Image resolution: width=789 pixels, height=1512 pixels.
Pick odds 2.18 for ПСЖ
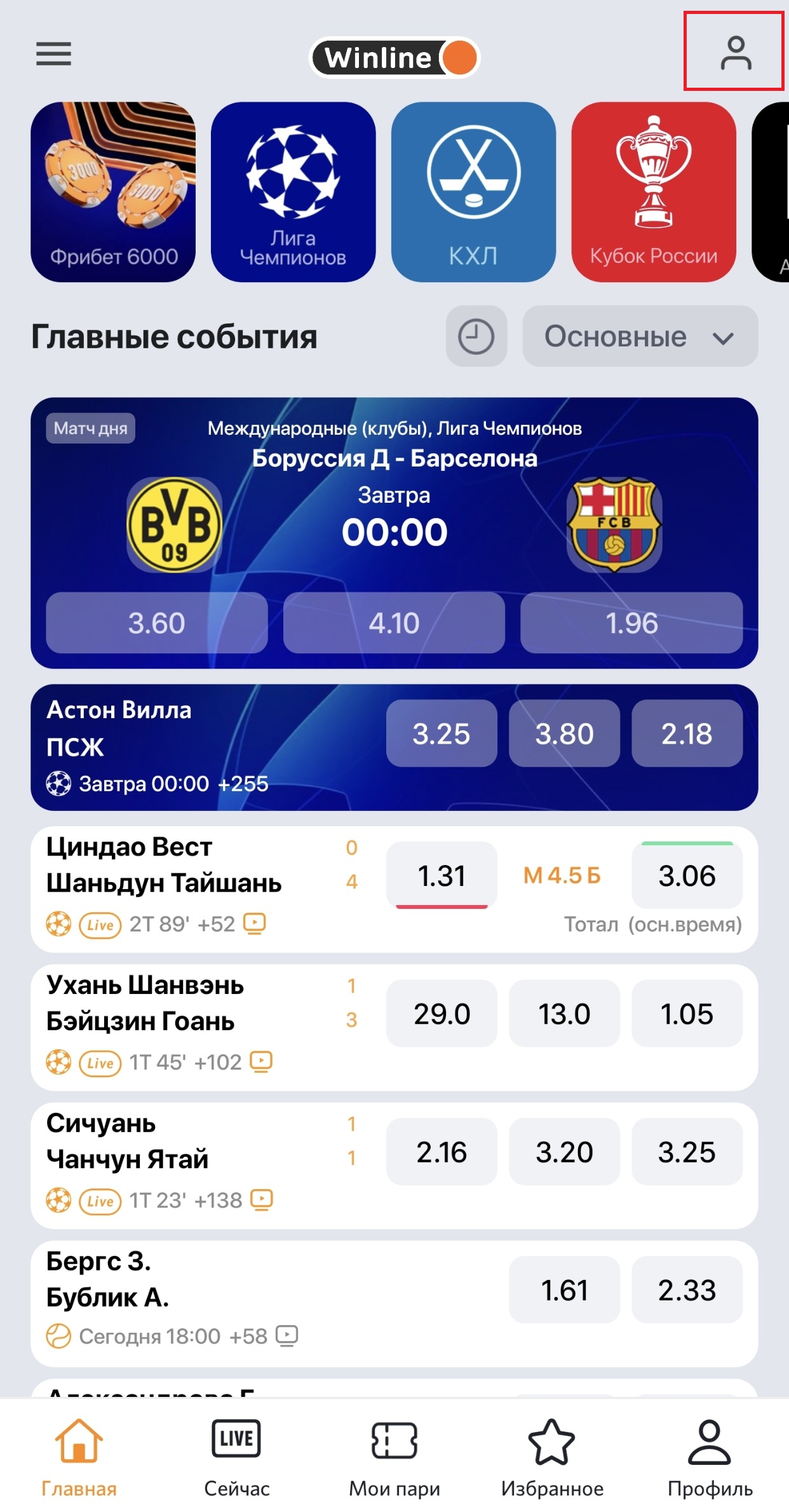click(x=686, y=733)
